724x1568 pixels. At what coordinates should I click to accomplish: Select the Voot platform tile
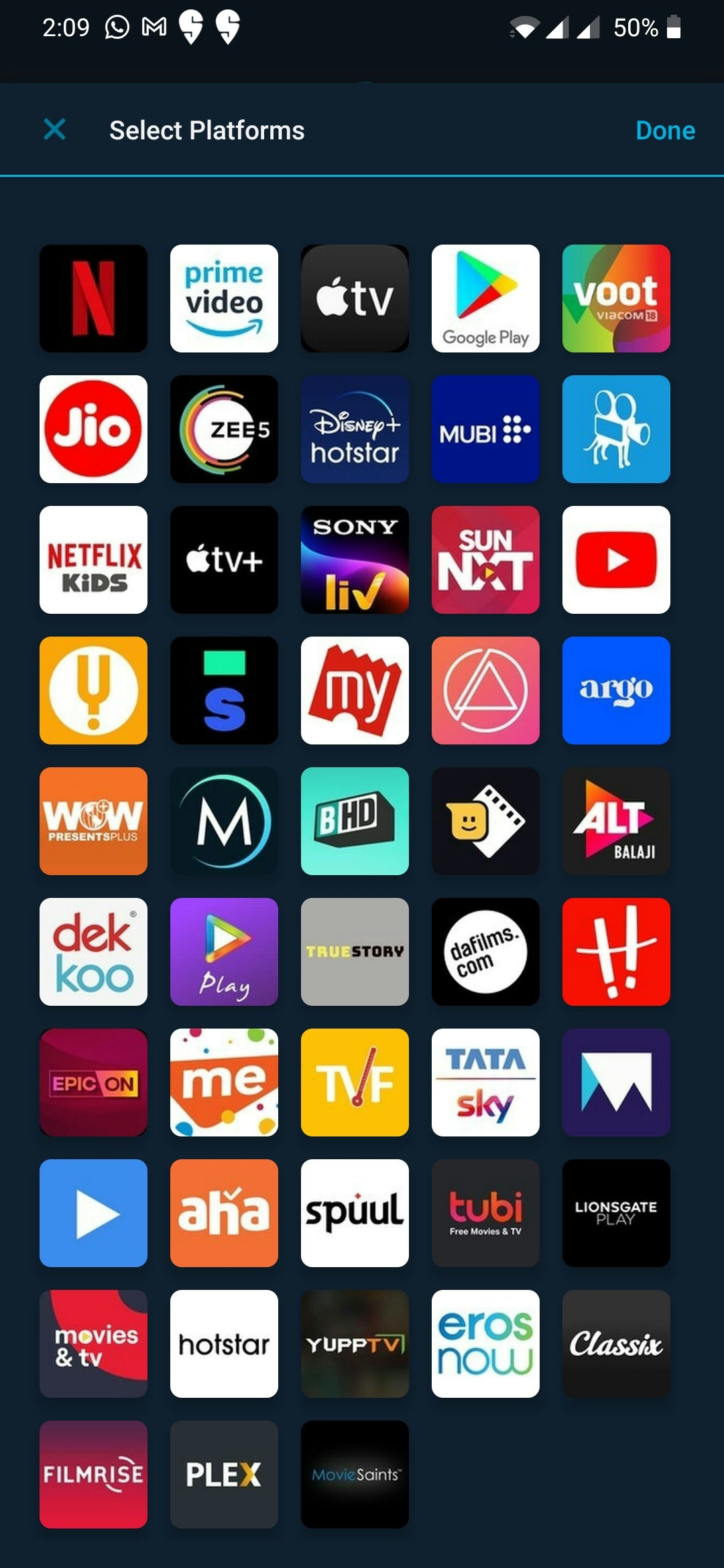(616, 298)
